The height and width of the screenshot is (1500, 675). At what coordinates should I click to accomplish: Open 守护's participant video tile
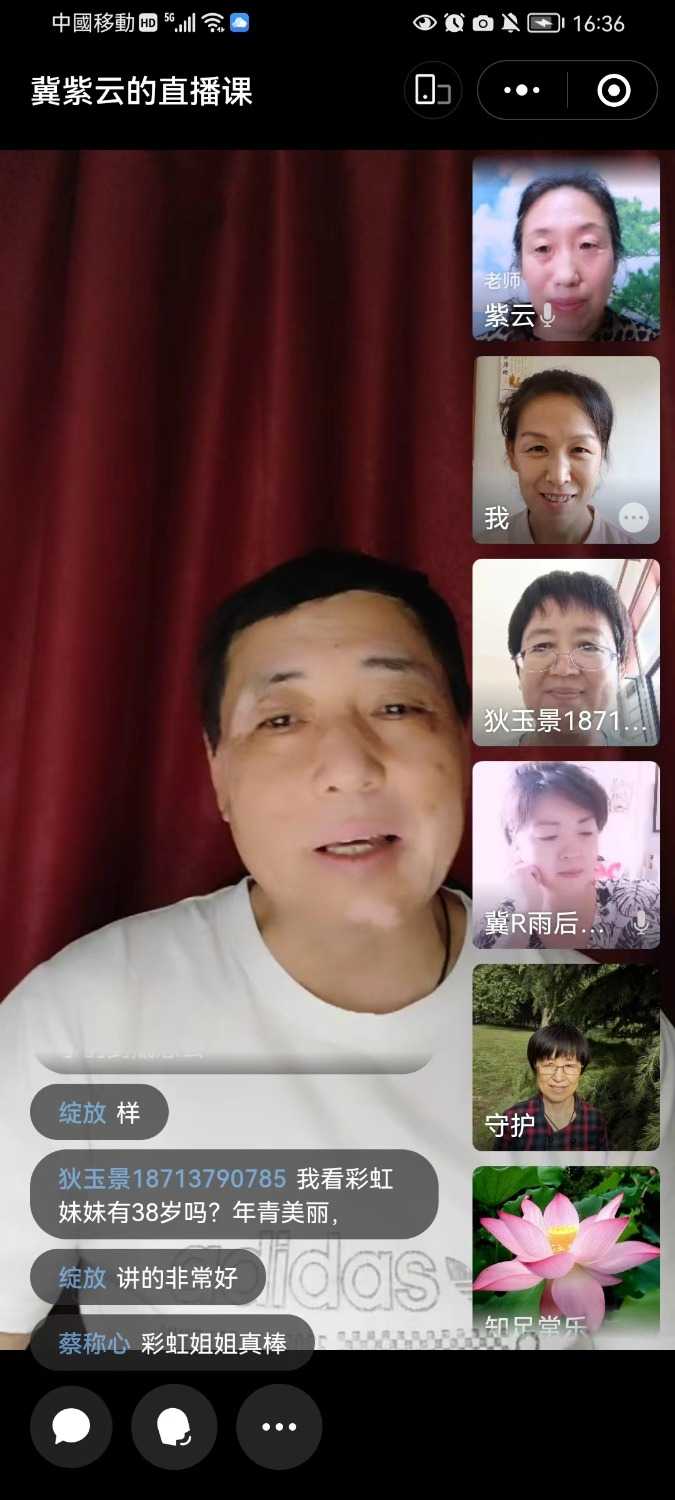tap(566, 1057)
